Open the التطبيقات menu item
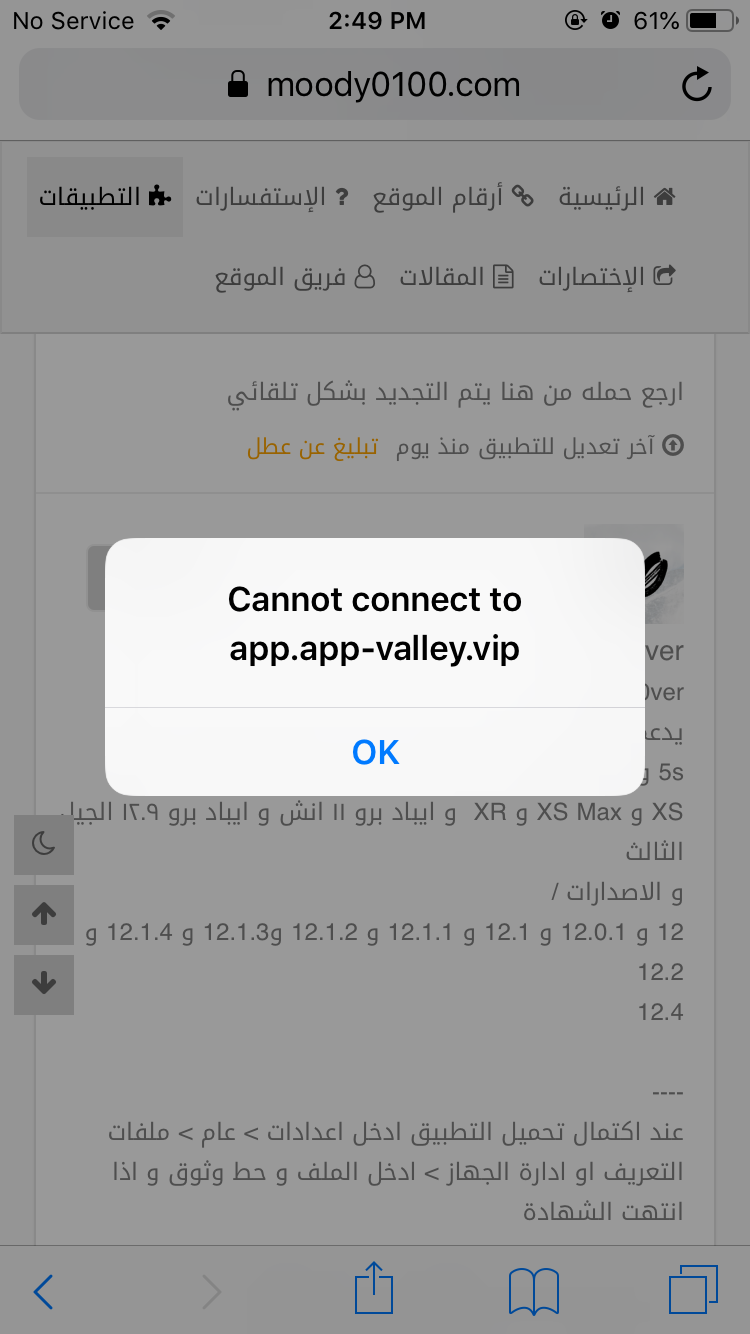Screen dimensions: 750x1334 (x=105, y=197)
